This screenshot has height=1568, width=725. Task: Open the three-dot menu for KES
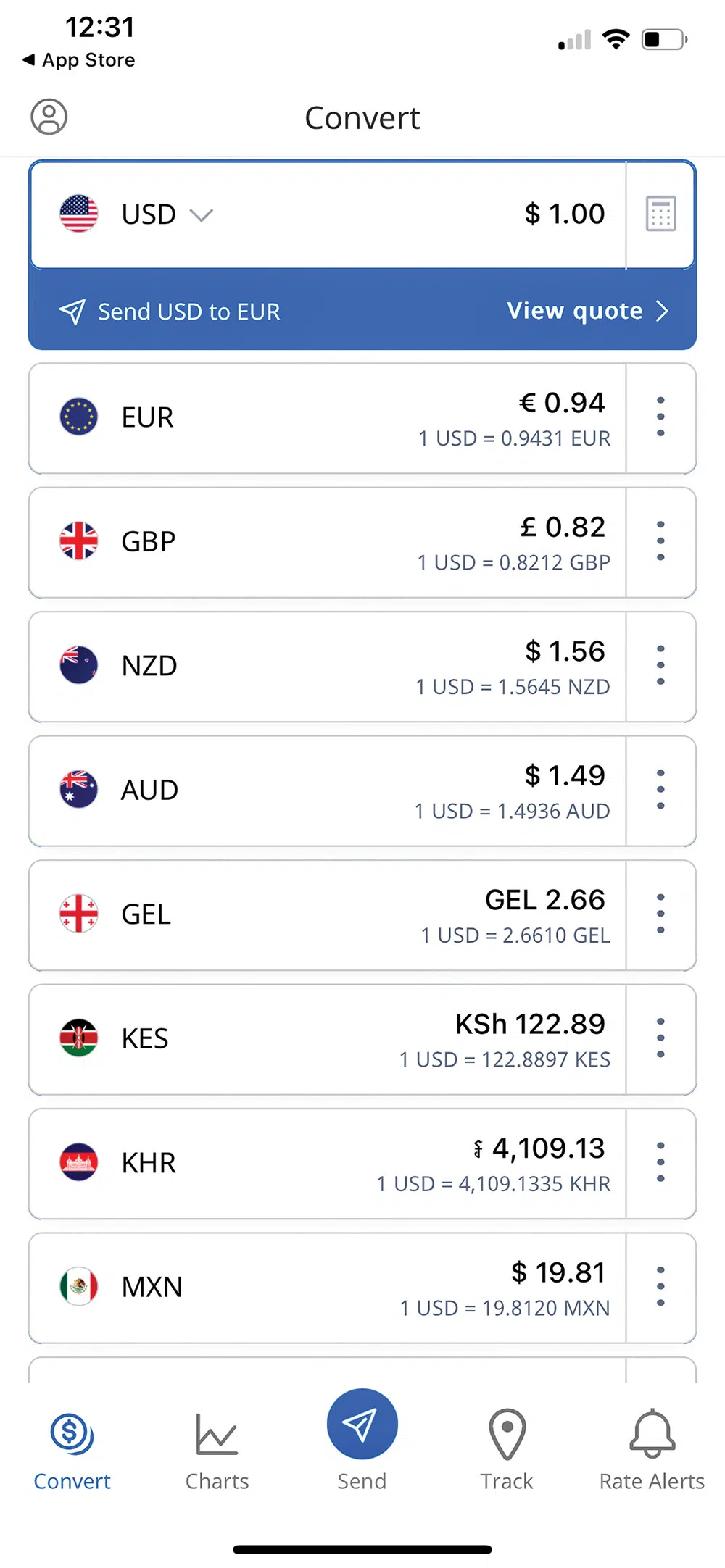(x=660, y=1038)
